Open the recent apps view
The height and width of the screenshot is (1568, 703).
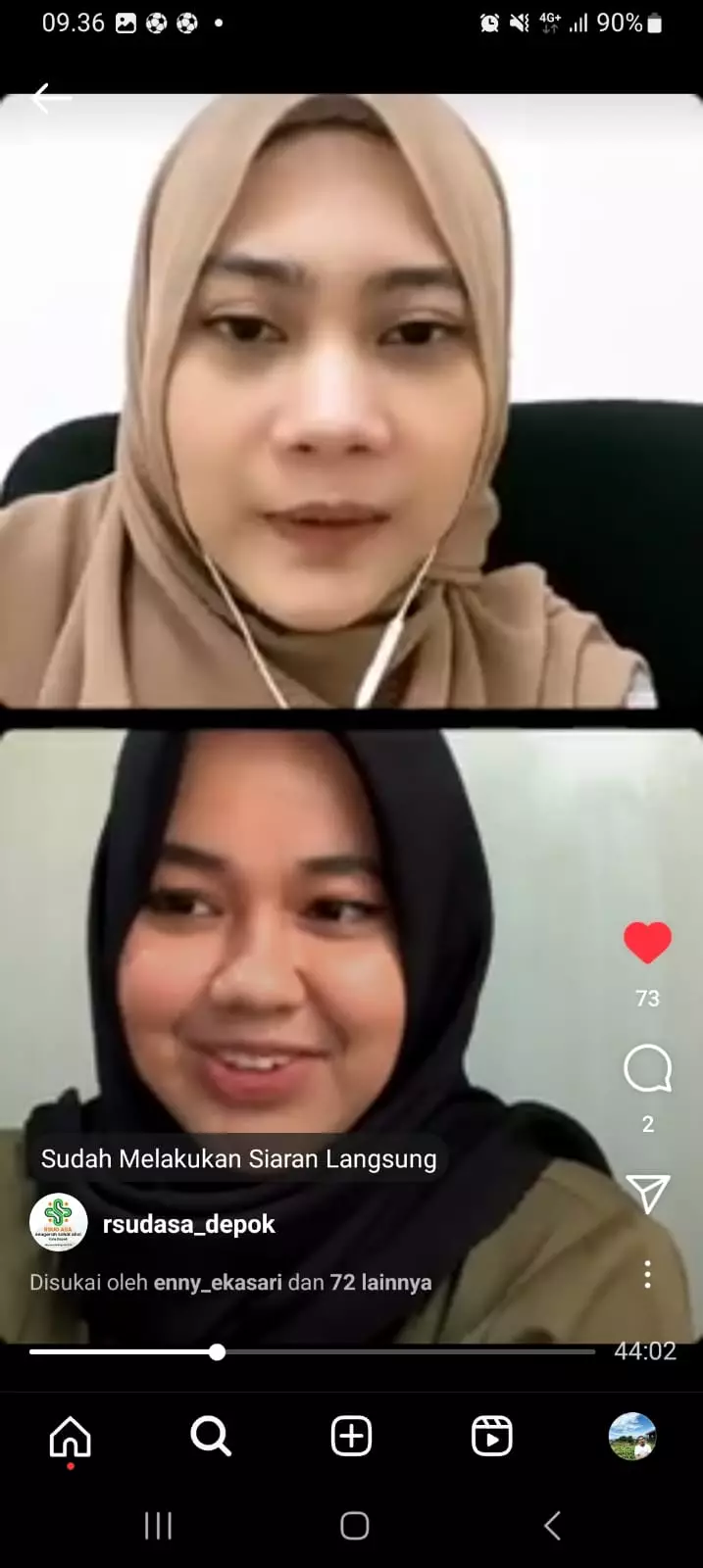(x=158, y=1525)
